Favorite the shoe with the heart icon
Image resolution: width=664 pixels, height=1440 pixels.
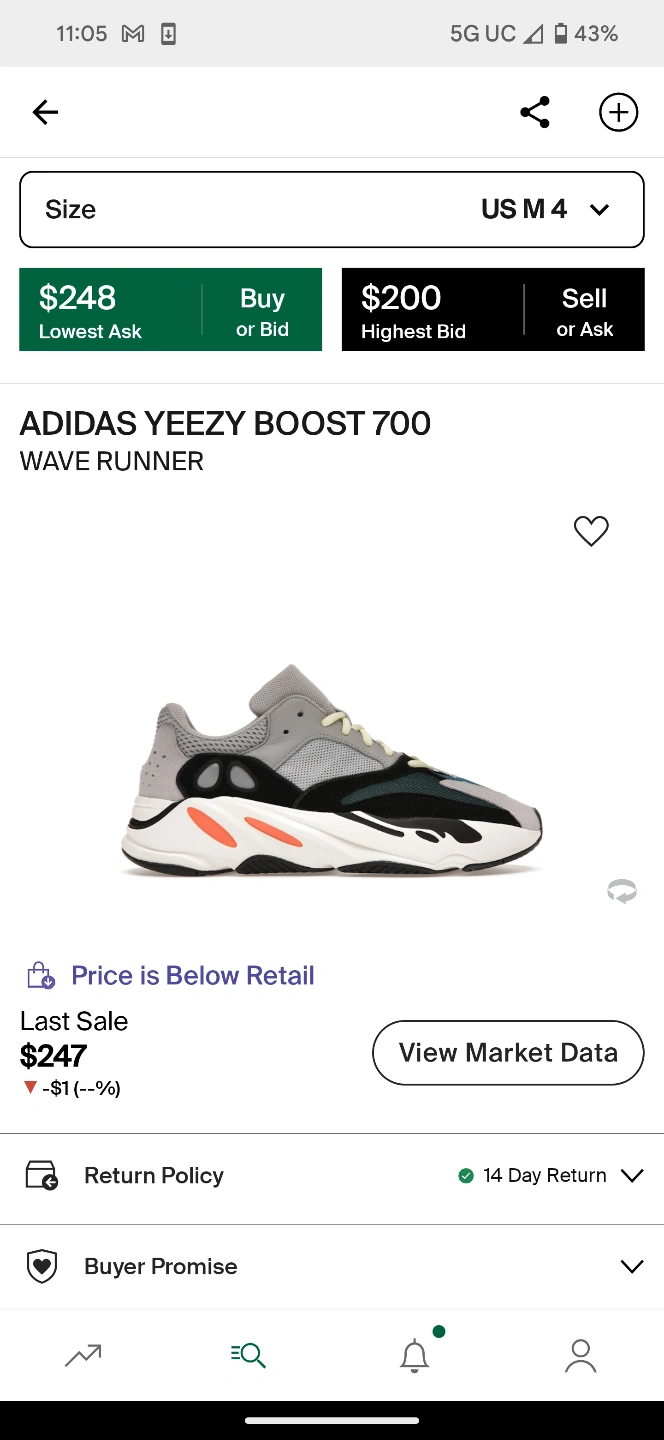tap(591, 531)
